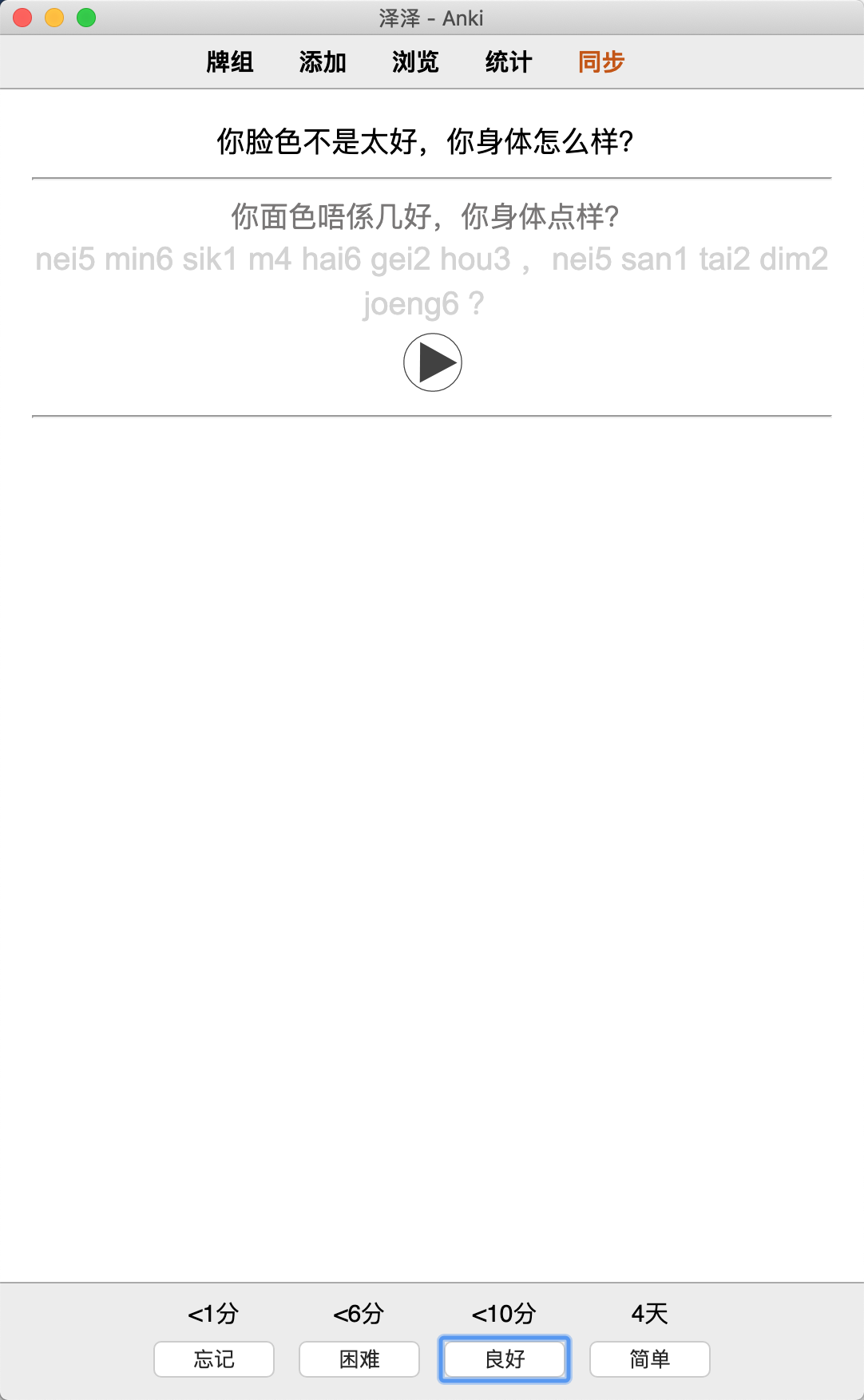Play the Cantonese audio clip
This screenshot has height=1400, width=864.
click(432, 362)
